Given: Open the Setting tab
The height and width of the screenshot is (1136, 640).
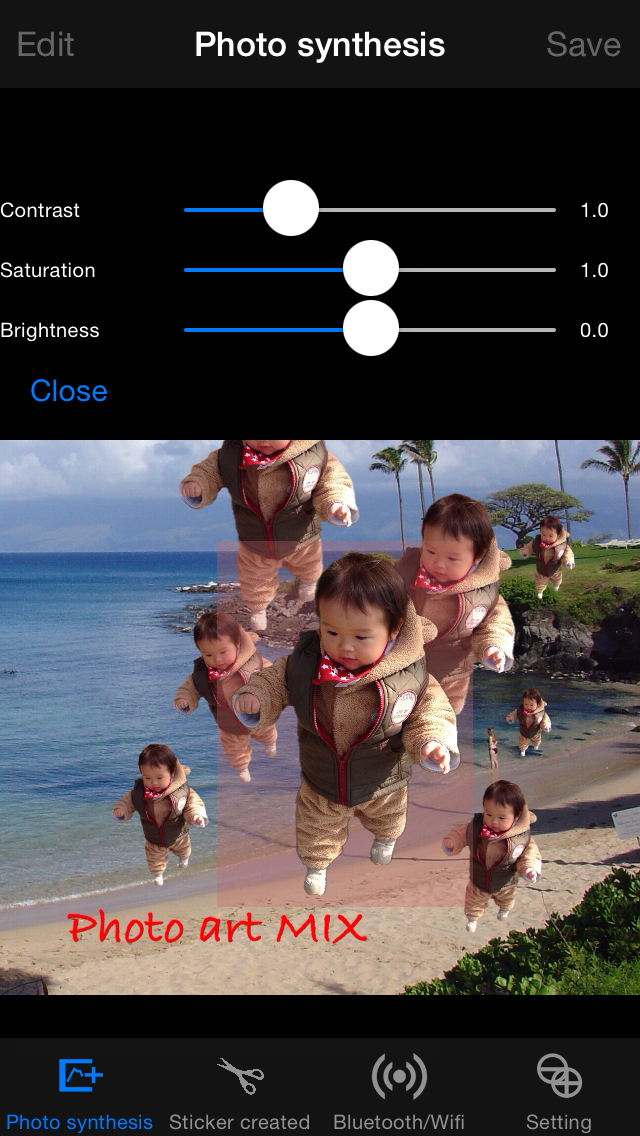Looking at the screenshot, I should [x=559, y=1092].
